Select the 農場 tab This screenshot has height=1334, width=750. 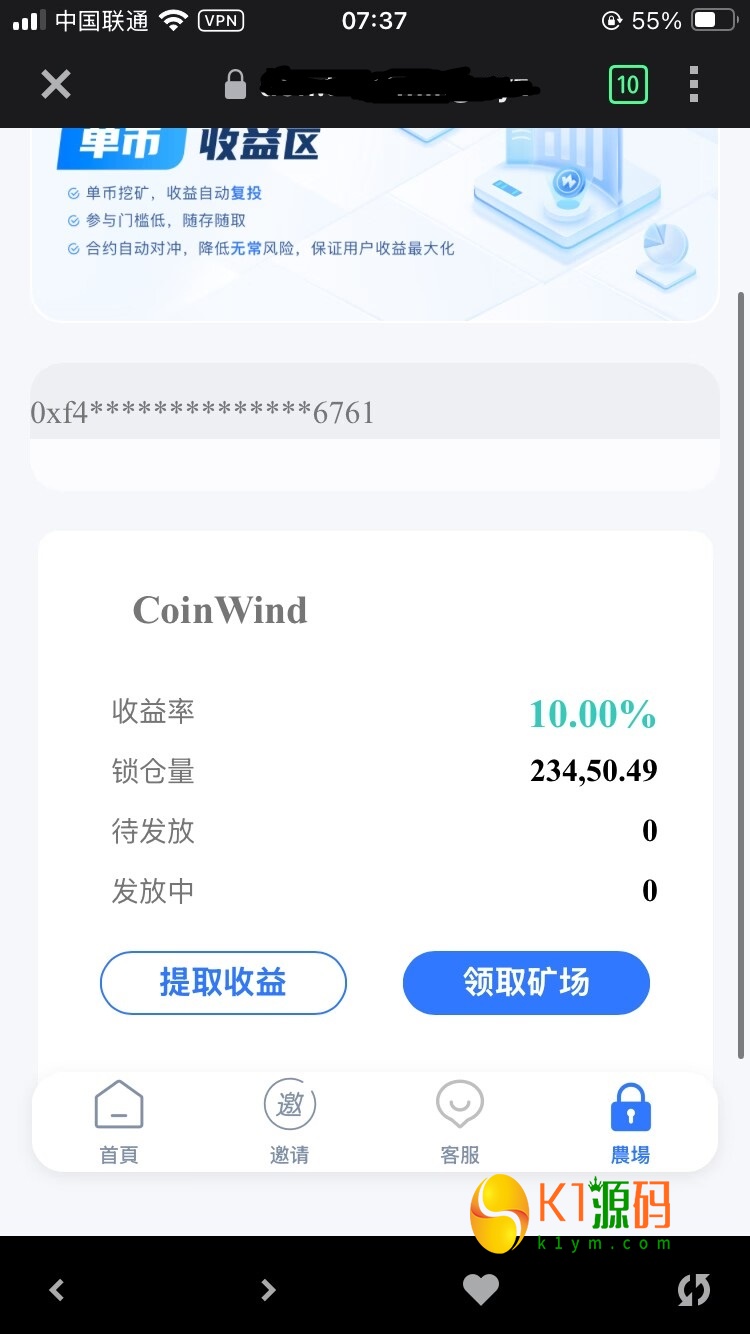[630, 1122]
